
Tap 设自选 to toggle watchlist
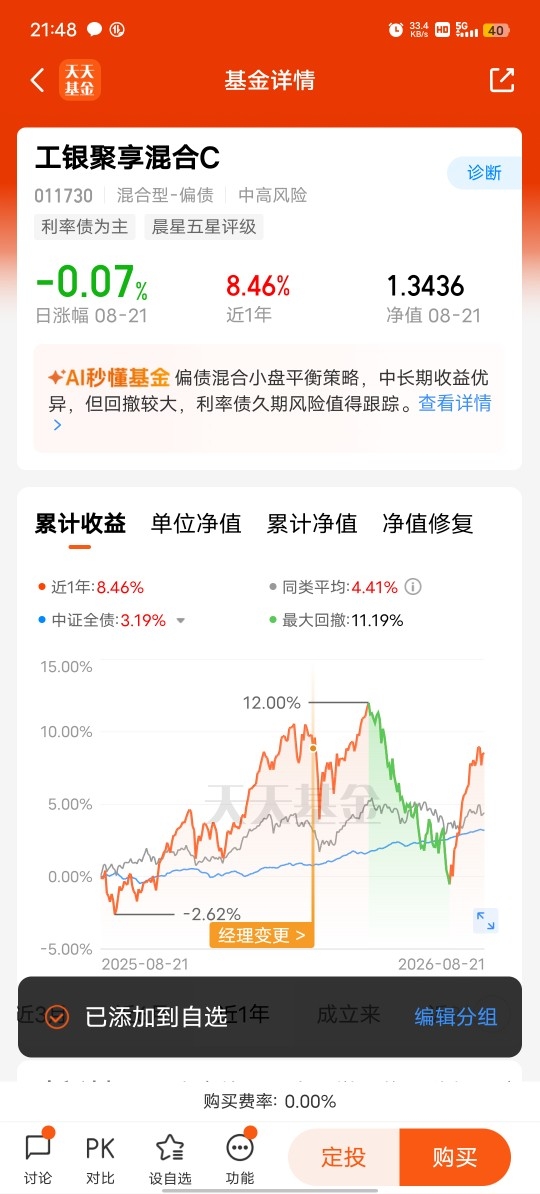click(169, 1156)
